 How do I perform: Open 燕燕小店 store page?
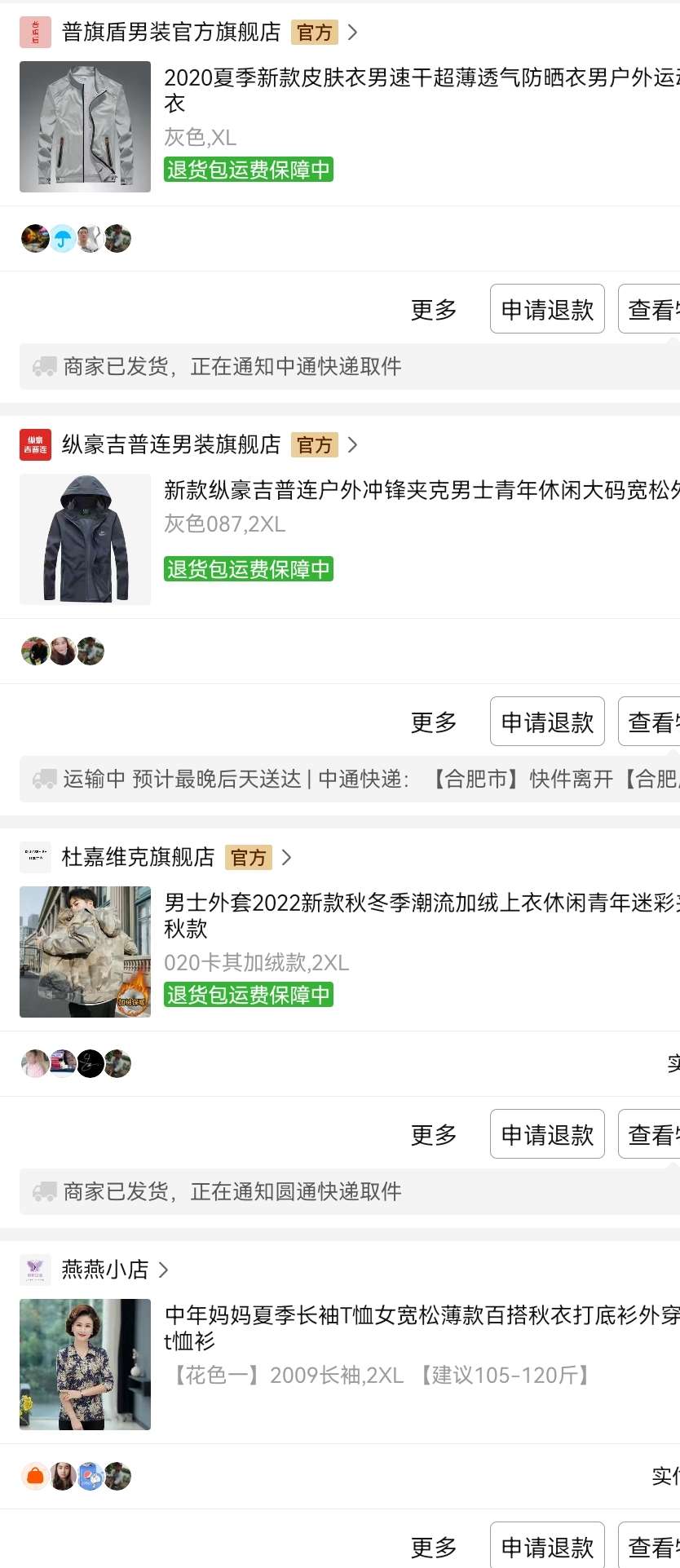(x=106, y=1270)
